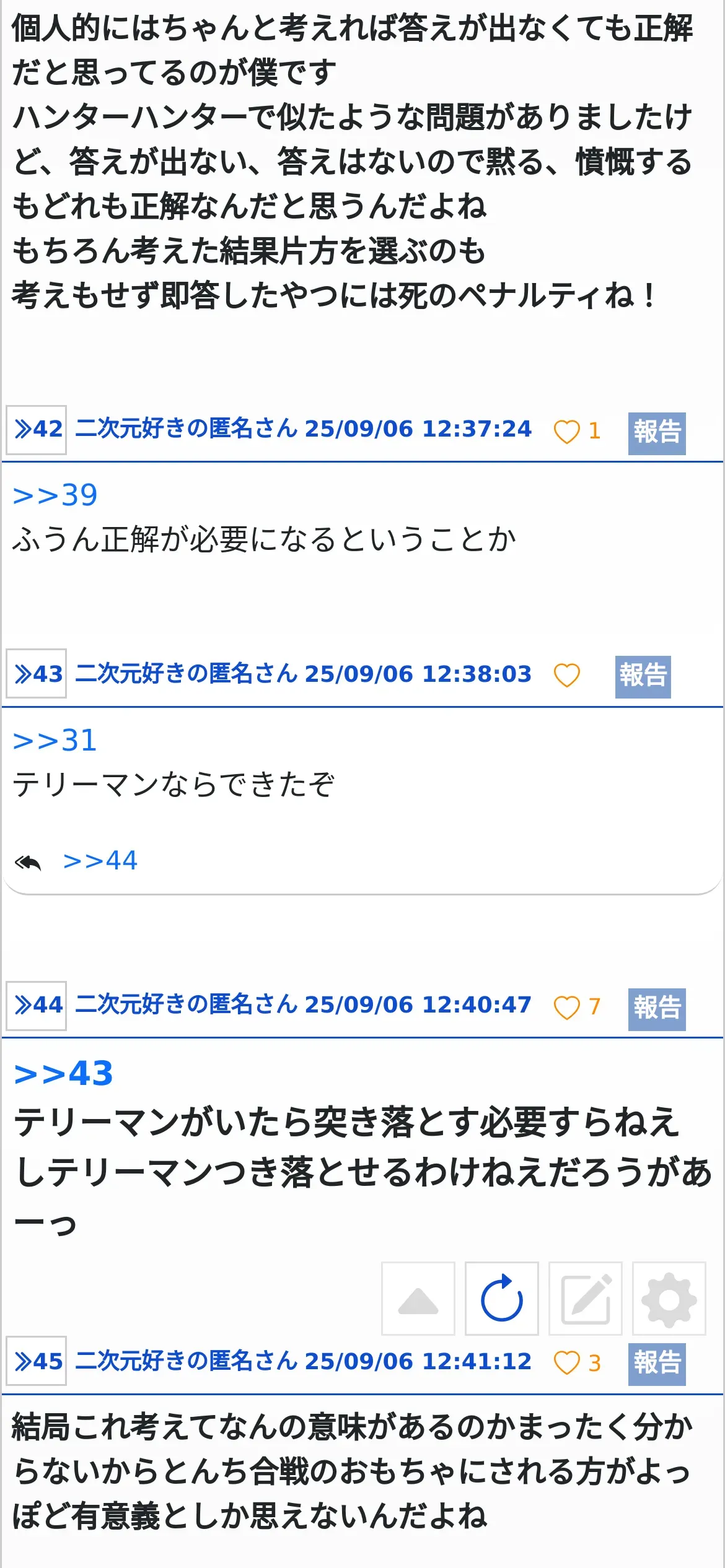Tap post number 43 anchor

37,674
